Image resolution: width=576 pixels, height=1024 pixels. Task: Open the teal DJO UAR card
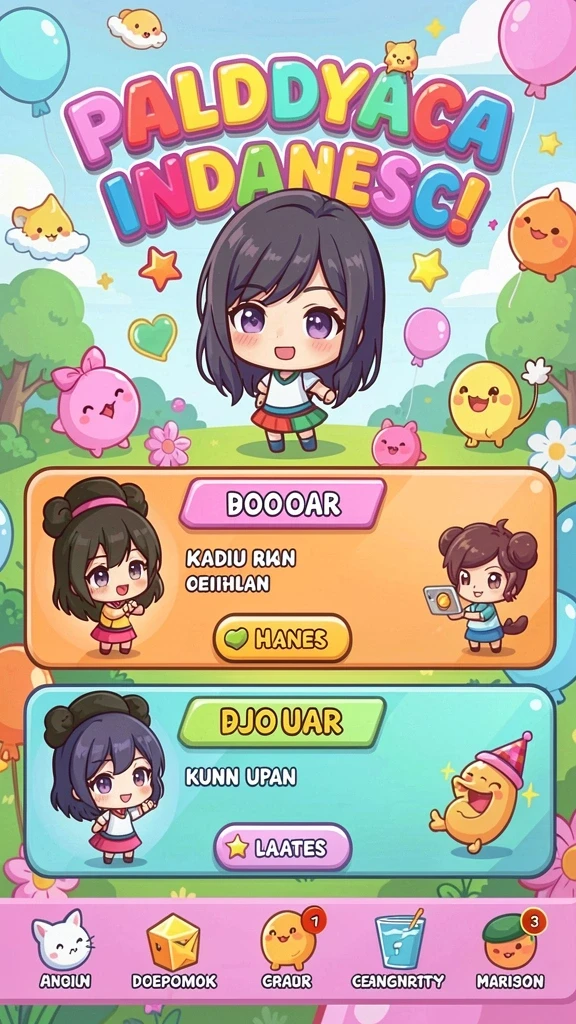click(x=290, y=781)
